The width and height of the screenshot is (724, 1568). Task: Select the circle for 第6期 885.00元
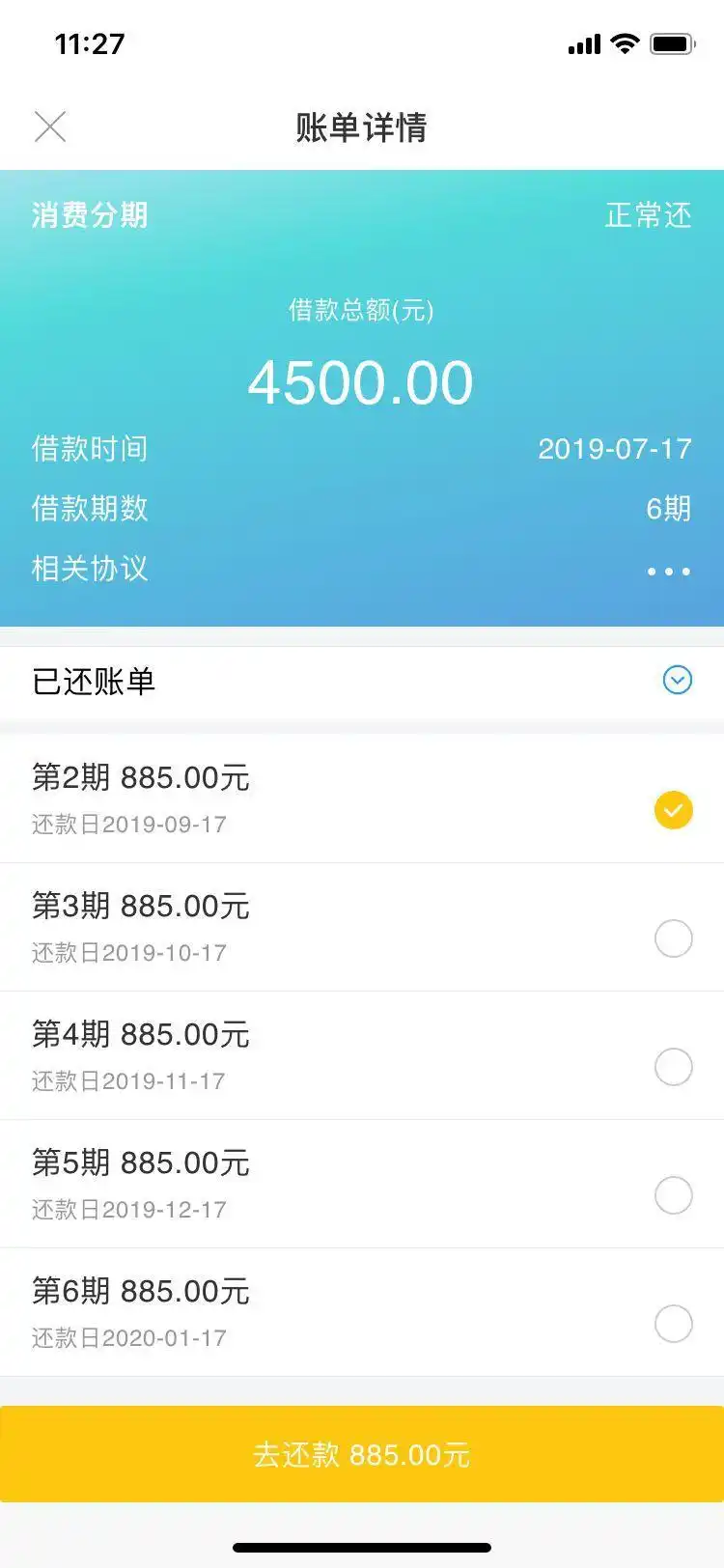[673, 1324]
